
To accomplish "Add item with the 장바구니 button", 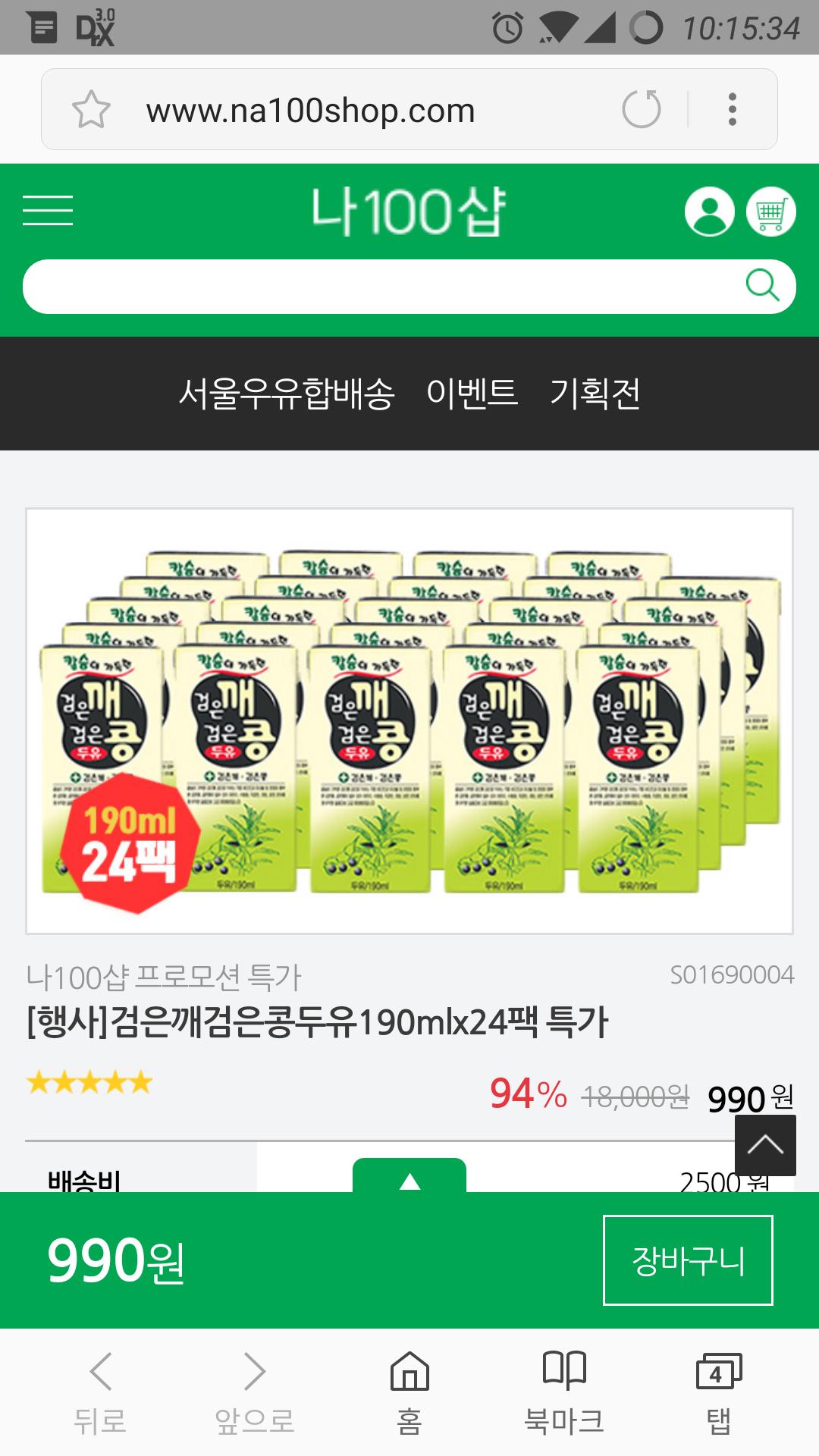I will [688, 1260].
